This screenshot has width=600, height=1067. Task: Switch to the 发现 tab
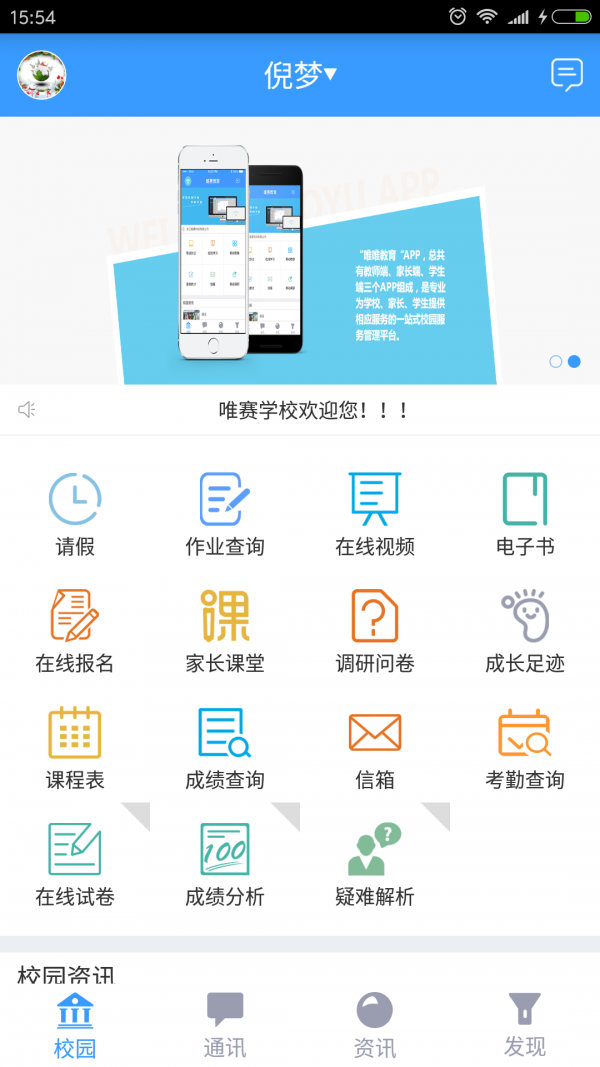click(x=525, y=1024)
